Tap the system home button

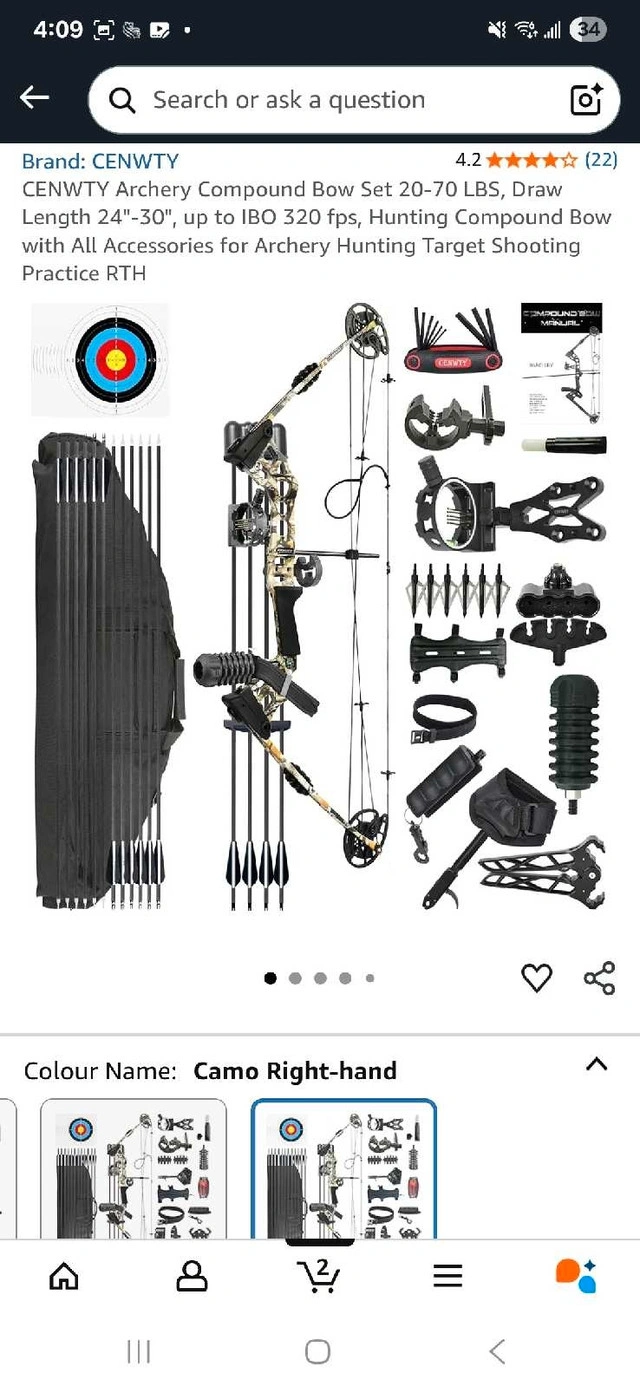click(318, 1352)
